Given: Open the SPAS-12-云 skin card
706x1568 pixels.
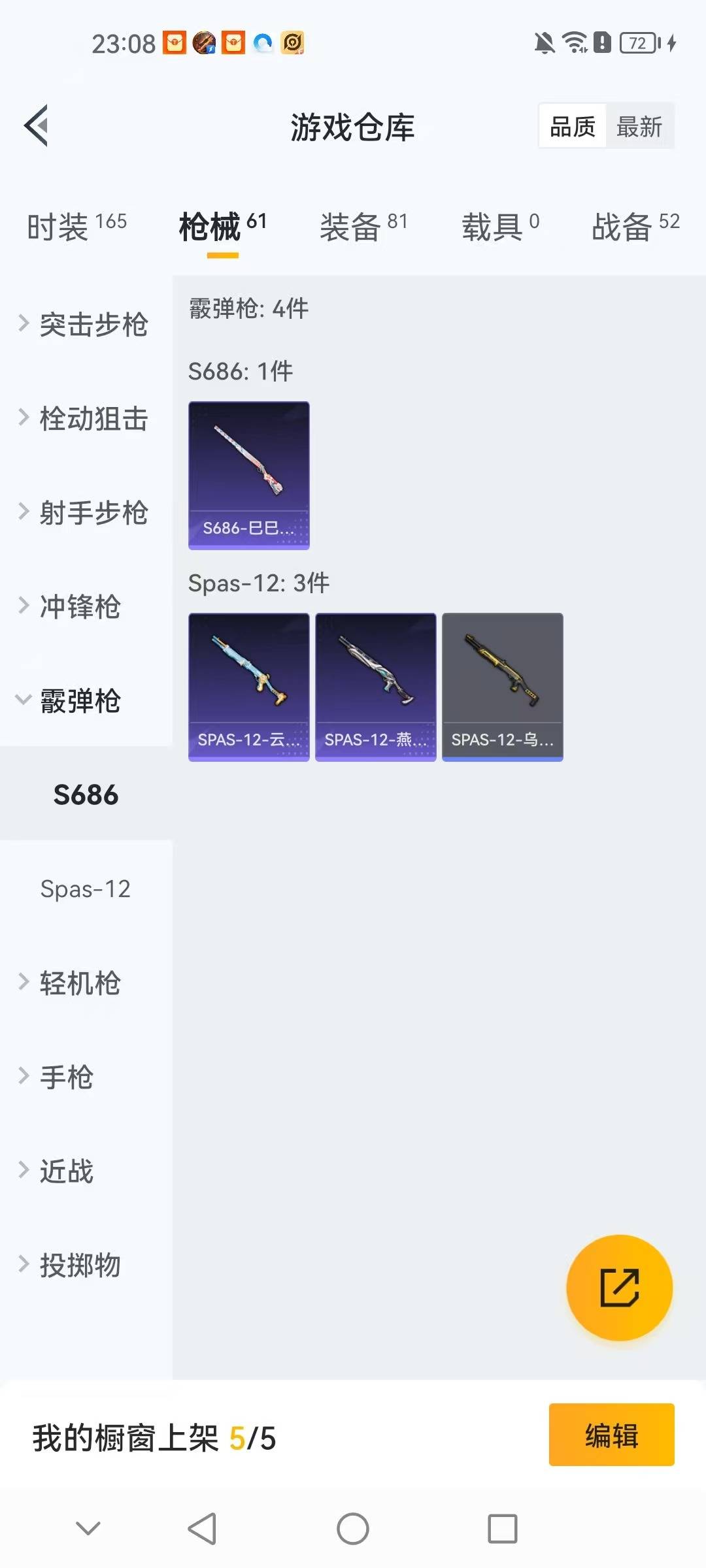Looking at the screenshot, I should [x=248, y=686].
